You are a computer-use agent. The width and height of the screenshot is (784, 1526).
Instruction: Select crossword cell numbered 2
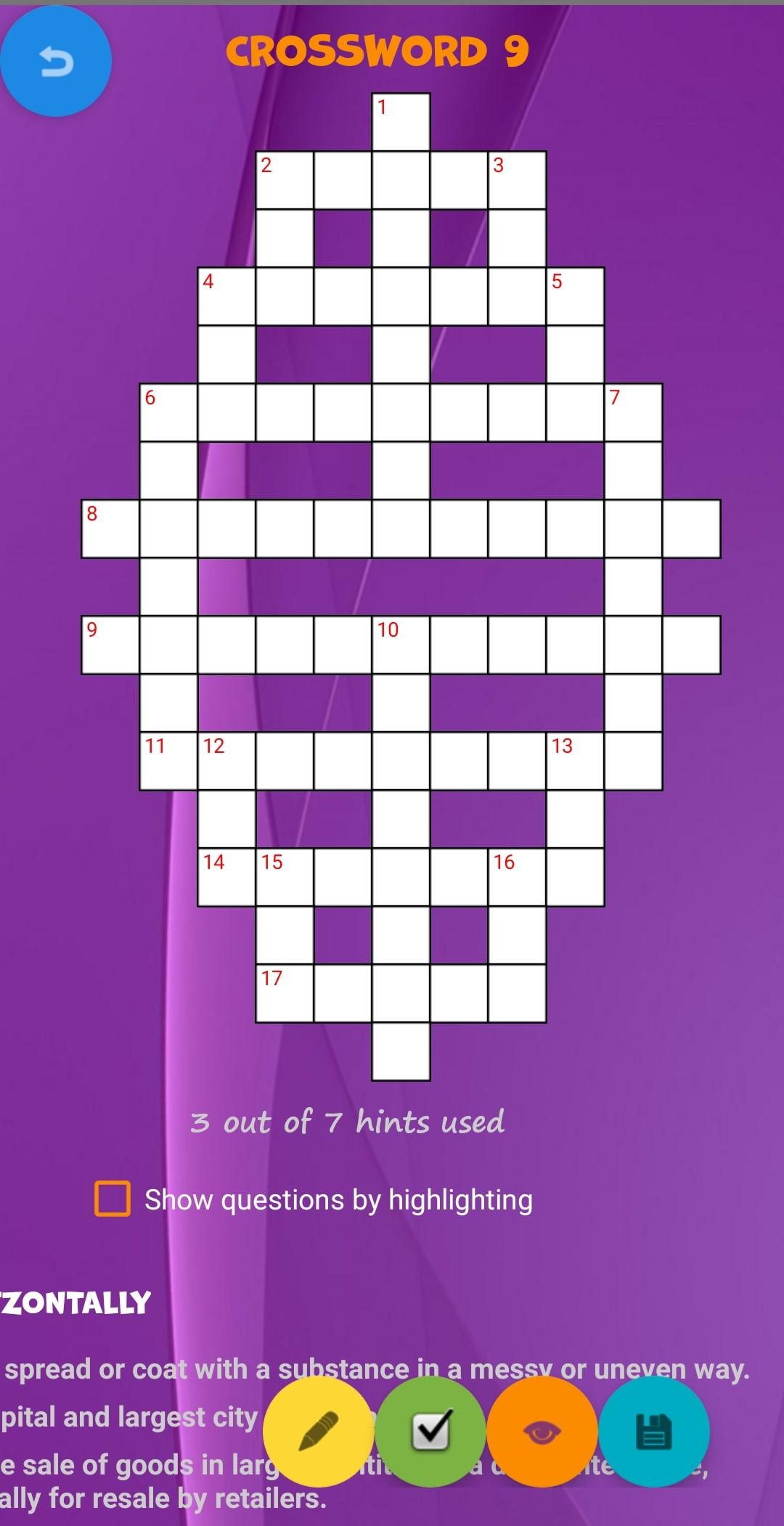point(285,180)
